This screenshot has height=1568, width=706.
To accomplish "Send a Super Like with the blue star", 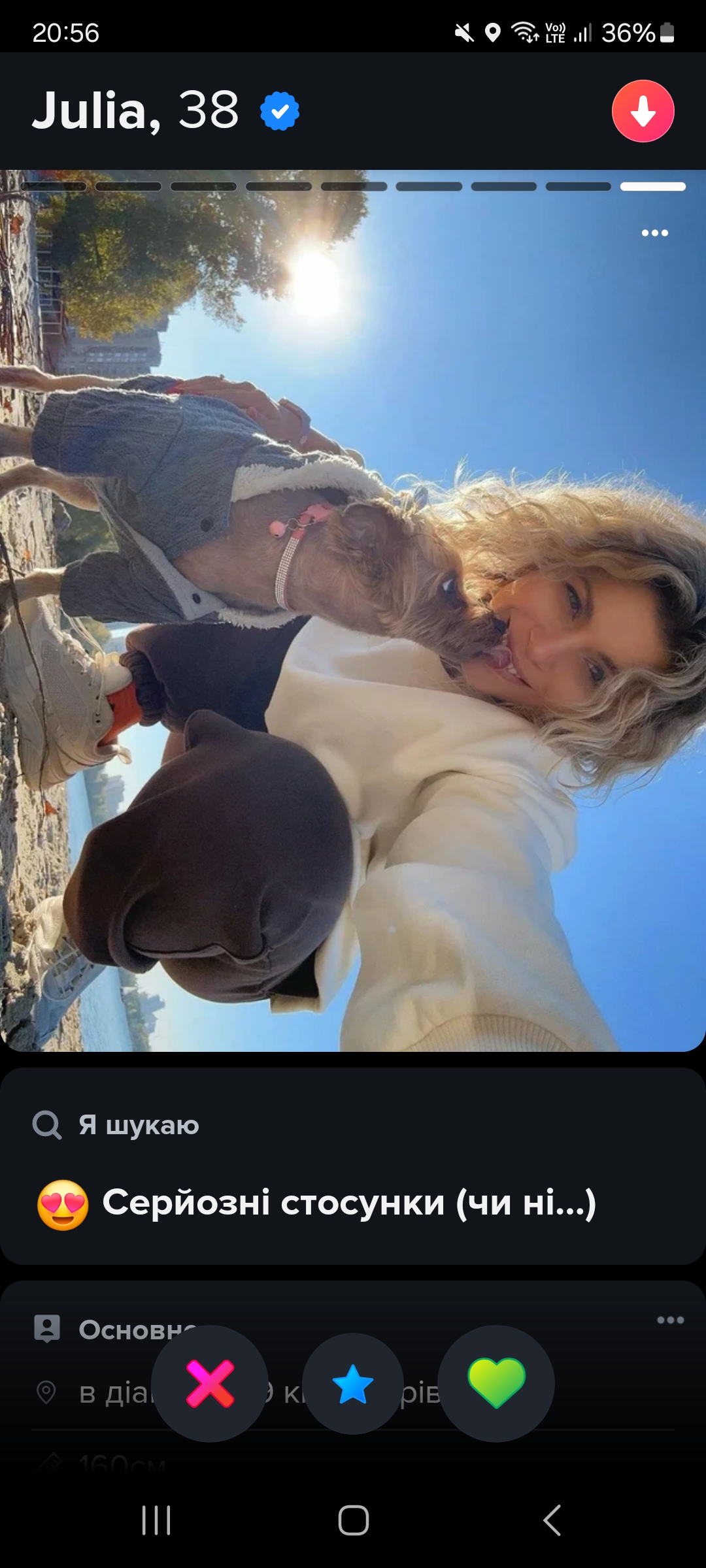I will tap(353, 1384).
